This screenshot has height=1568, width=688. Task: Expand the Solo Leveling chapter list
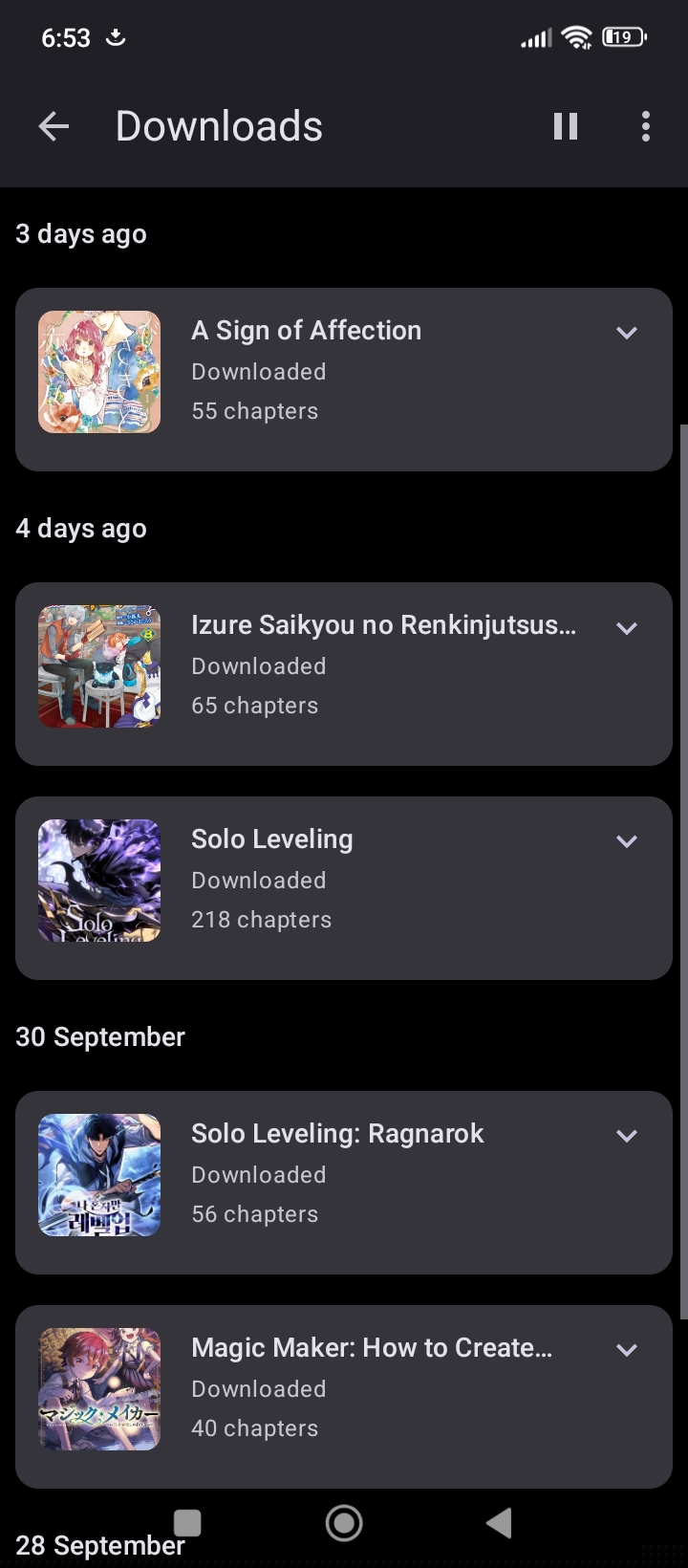627,841
